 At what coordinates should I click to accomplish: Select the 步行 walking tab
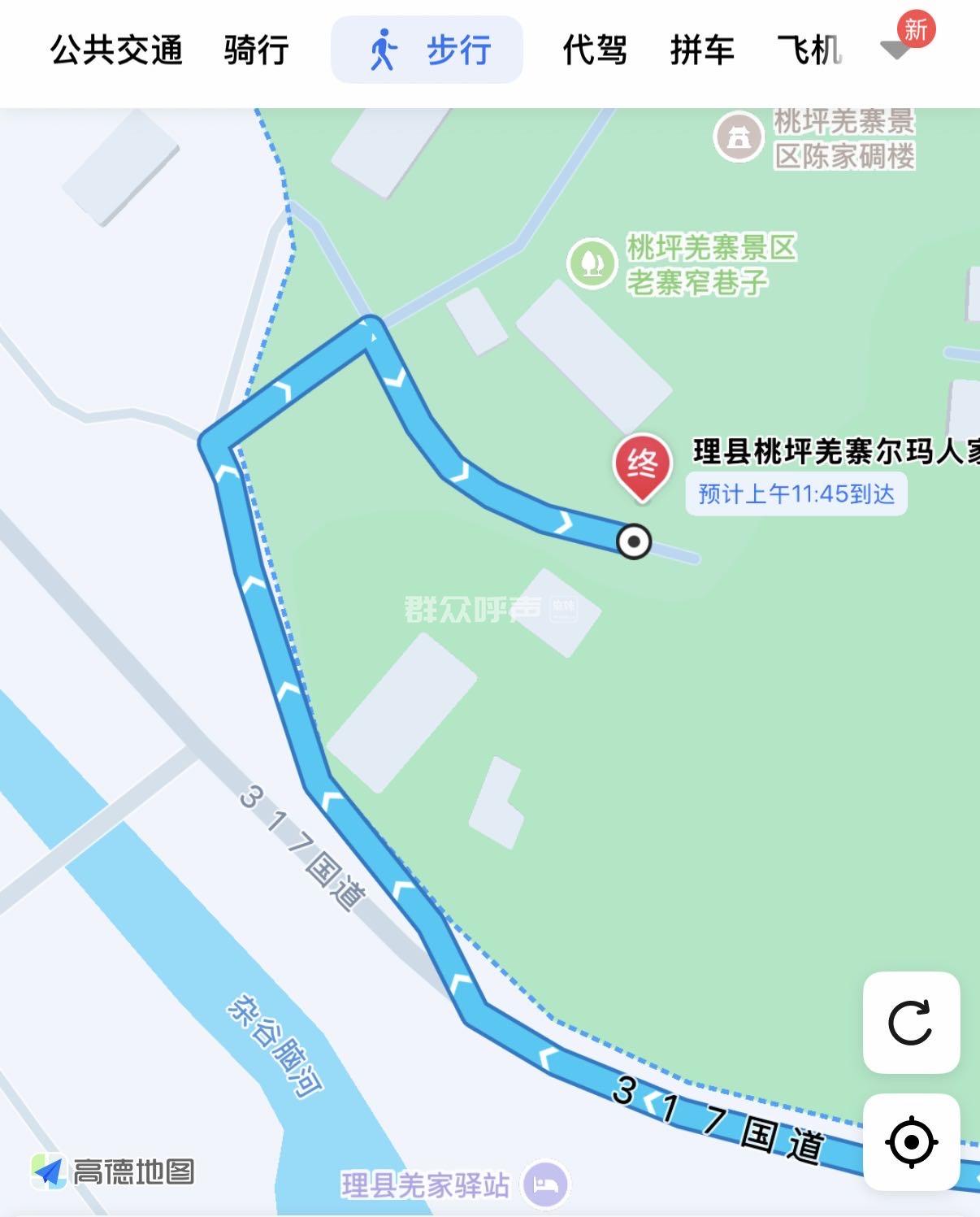[427, 50]
